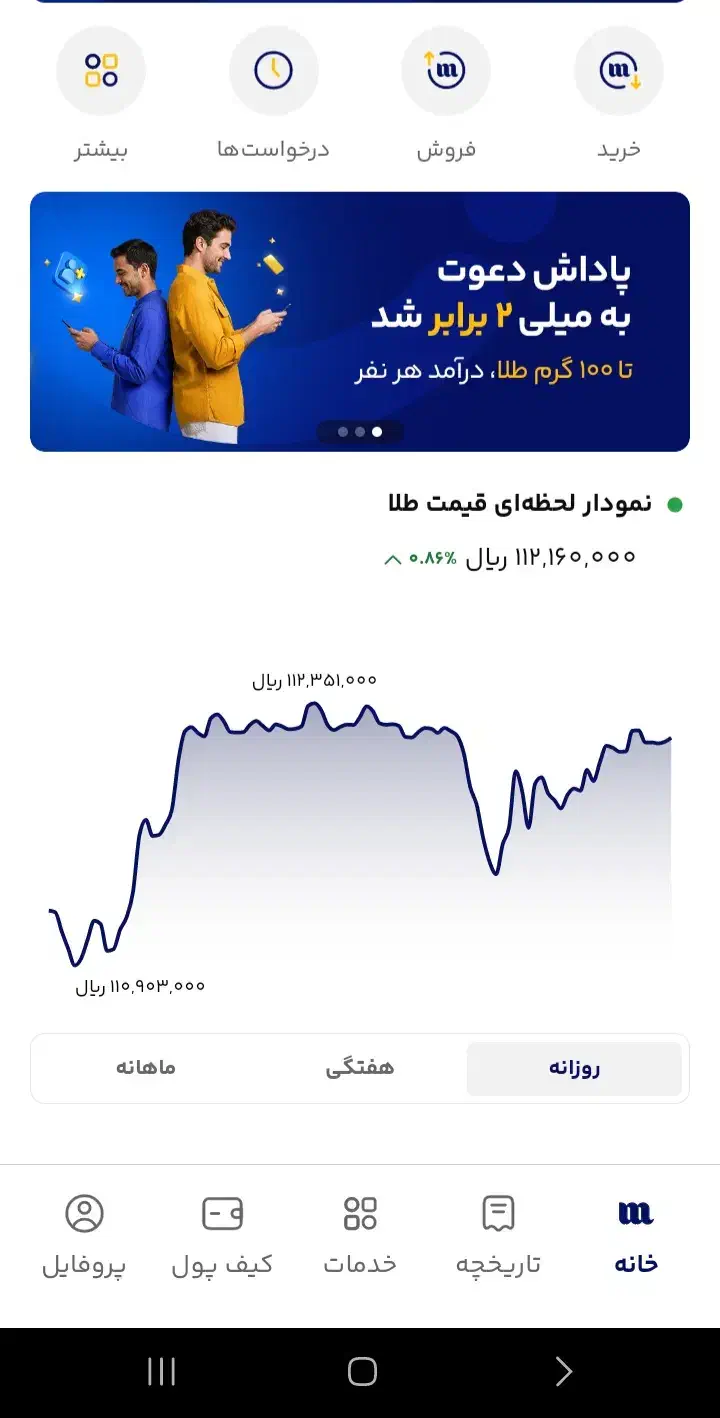Image resolution: width=720 pixels, height=1418 pixels.
Task: Open the system recent apps button
Action: coord(161,1371)
